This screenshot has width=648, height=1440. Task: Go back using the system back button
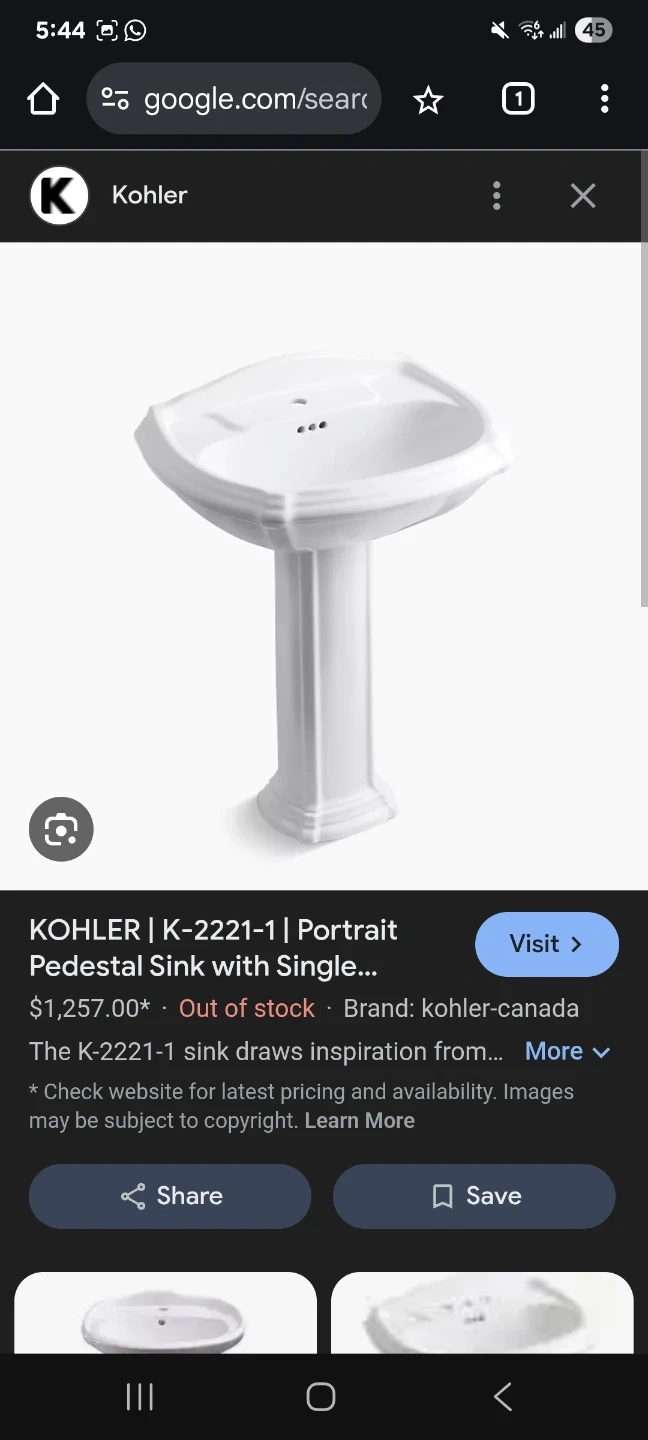coord(503,1396)
